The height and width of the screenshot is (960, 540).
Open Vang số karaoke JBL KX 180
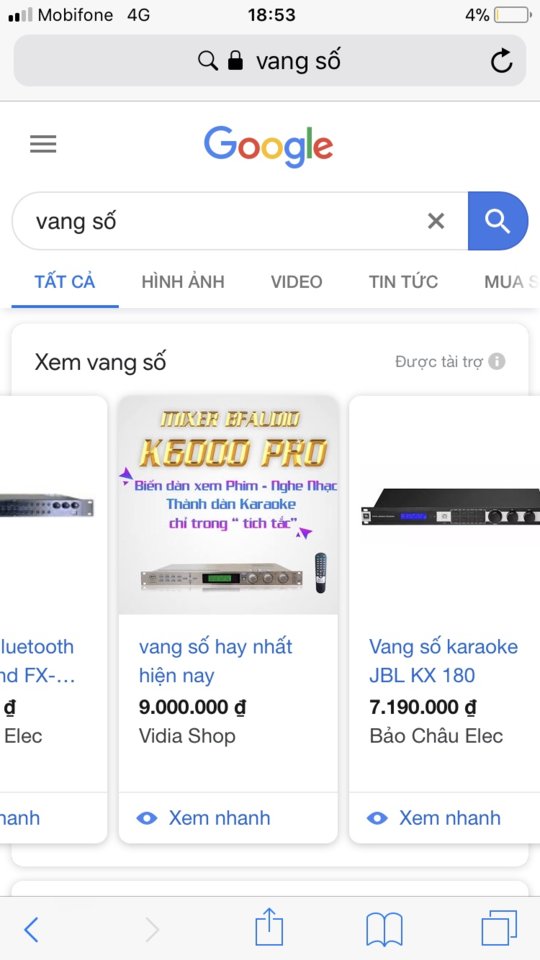coord(443,661)
